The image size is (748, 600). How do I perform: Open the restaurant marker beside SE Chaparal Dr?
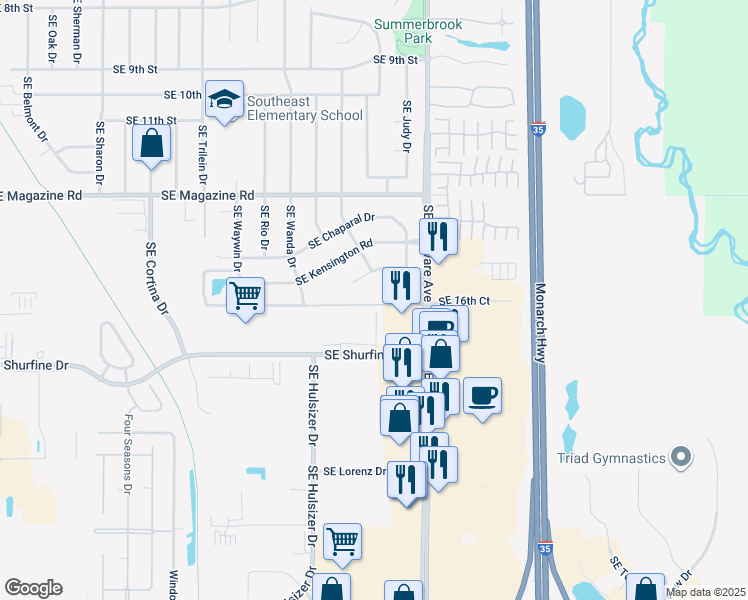click(x=438, y=237)
